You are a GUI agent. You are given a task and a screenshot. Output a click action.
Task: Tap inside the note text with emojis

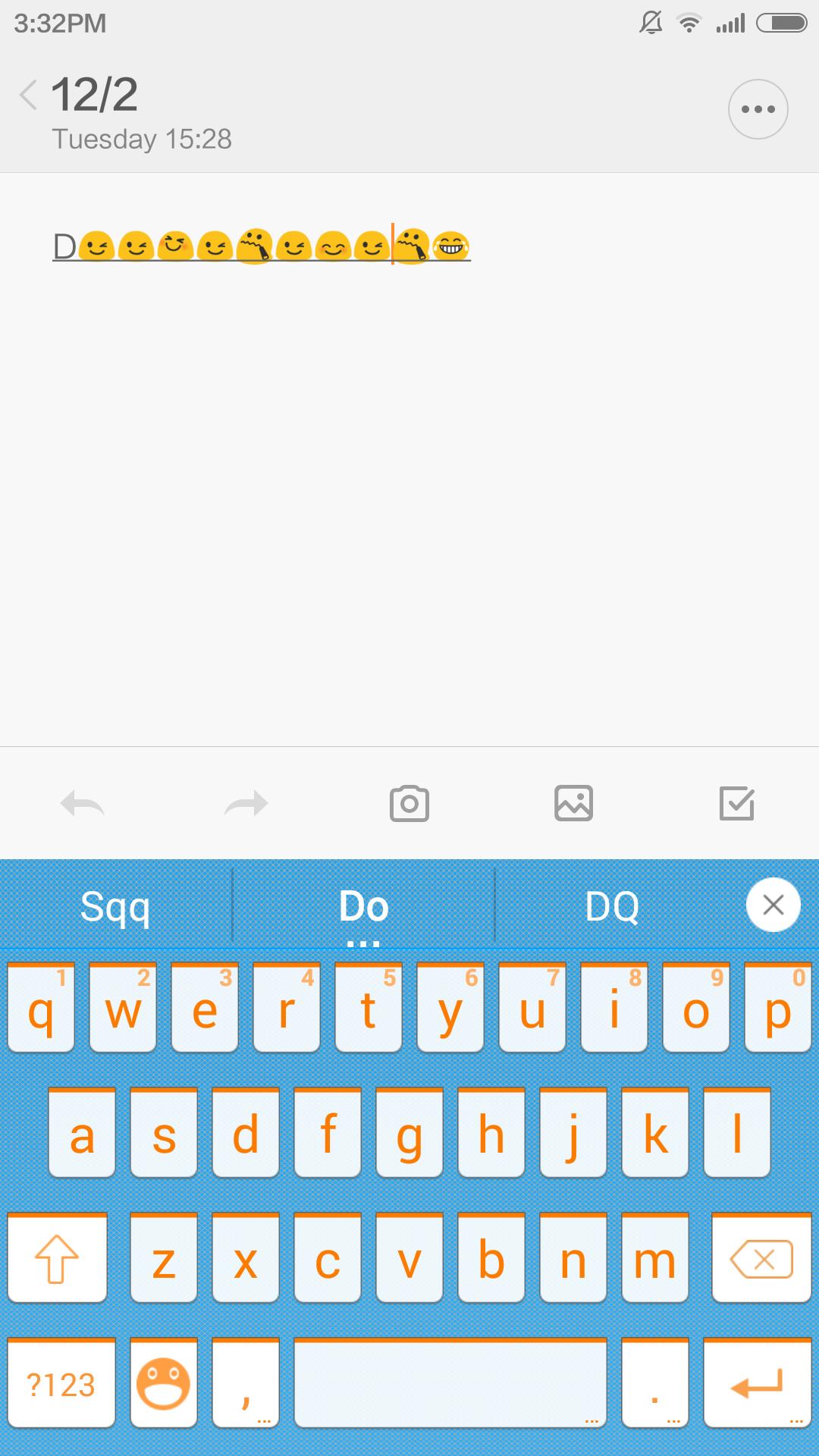coord(262,244)
